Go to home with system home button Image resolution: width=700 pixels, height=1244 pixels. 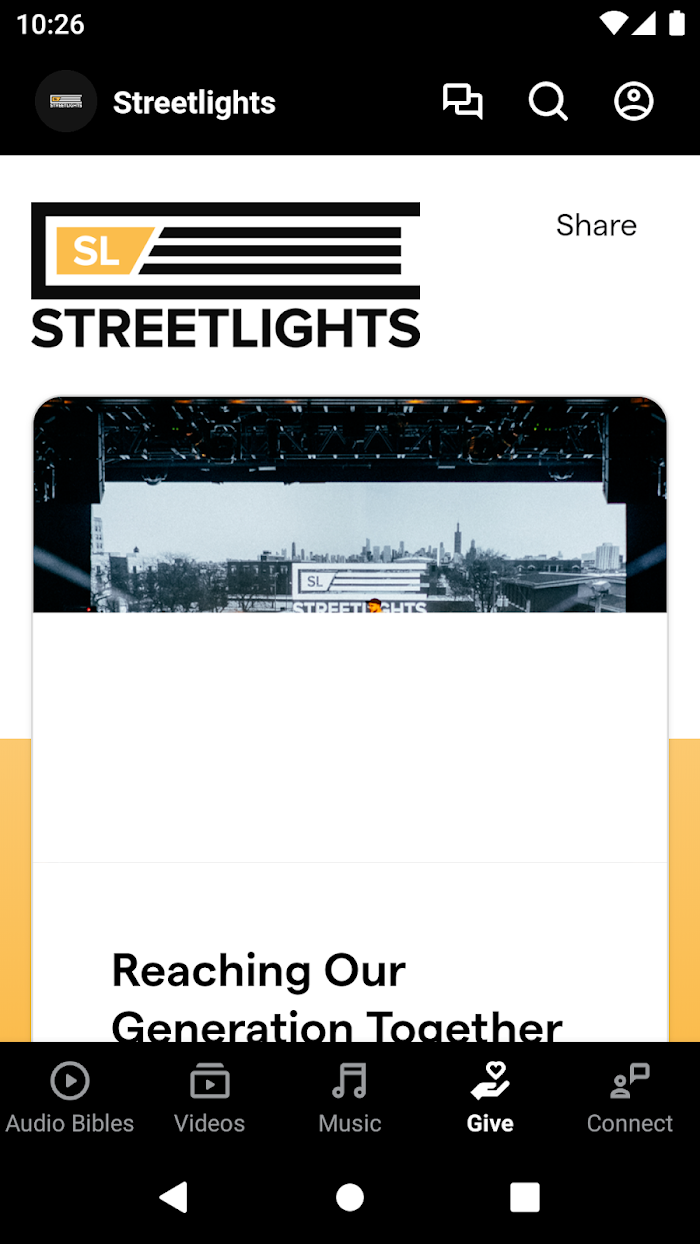click(350, 1197)
